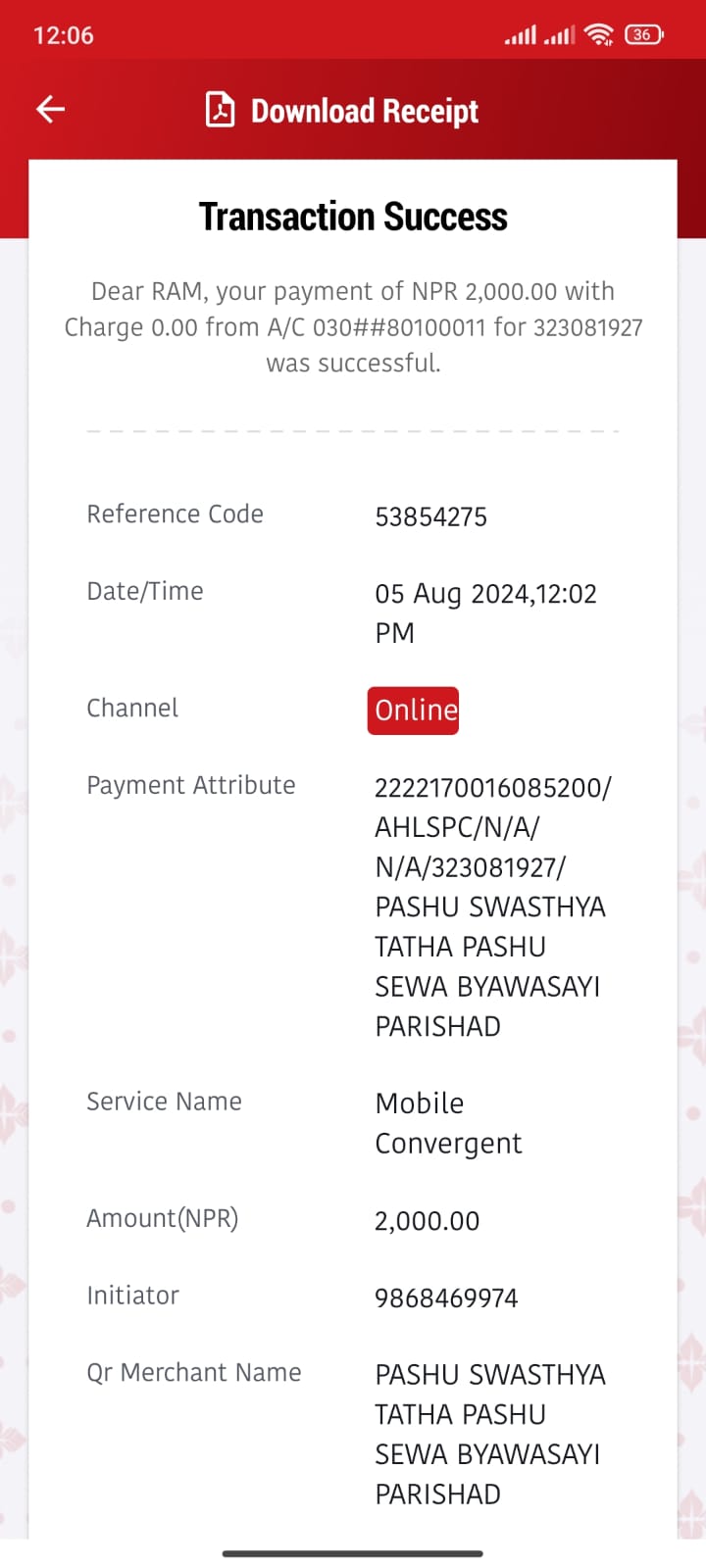Download the receipt as PDF
This screenshot has width=706, height=1568.
[x=341, y=111]
